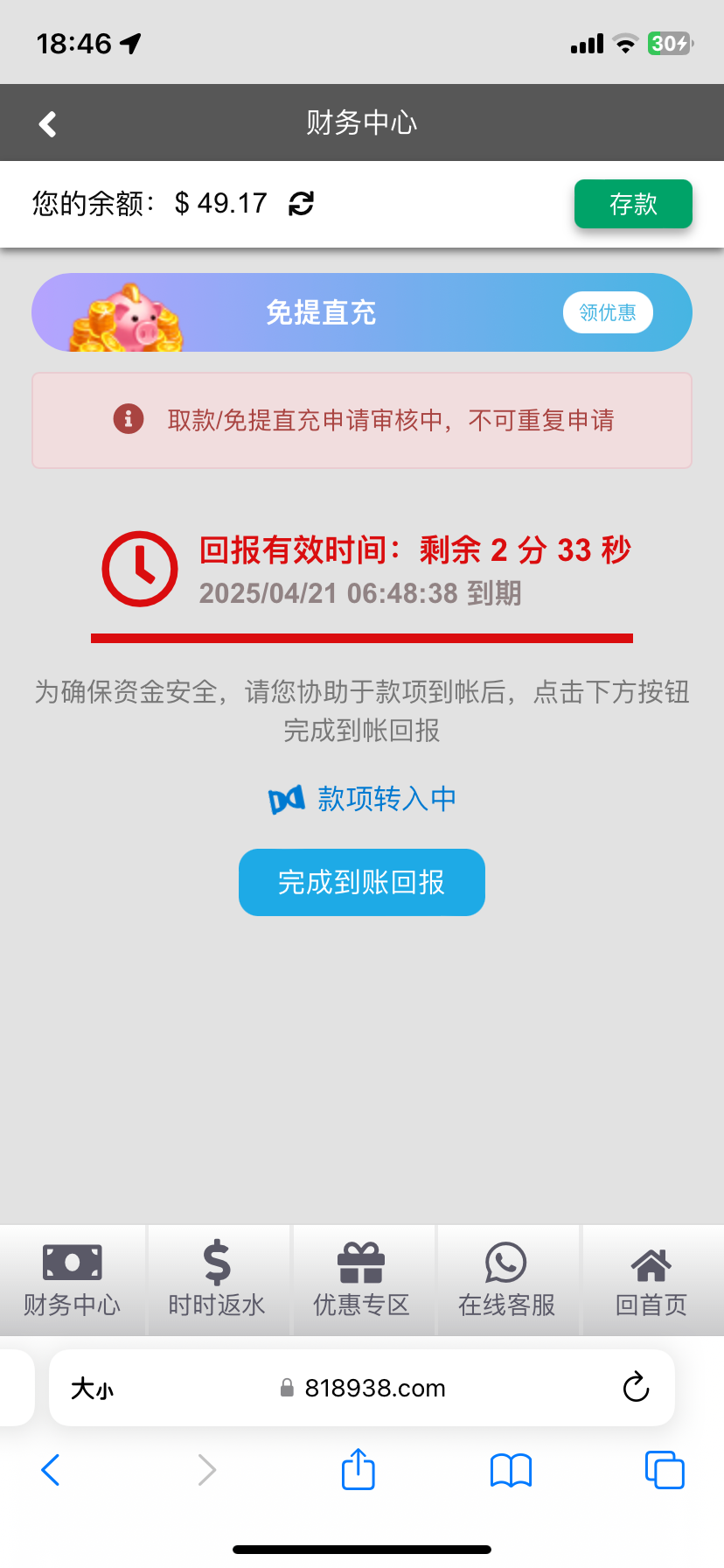Go back in Safari history
Viewport: 724px width, 1568px height.
(x=51, y=1470)
